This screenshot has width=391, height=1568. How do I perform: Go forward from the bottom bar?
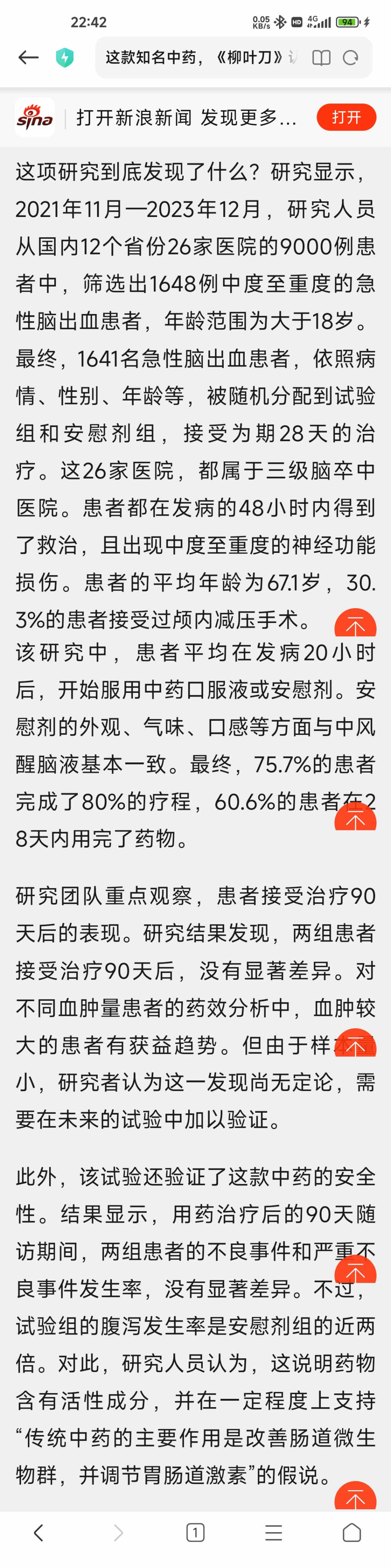117,1532
